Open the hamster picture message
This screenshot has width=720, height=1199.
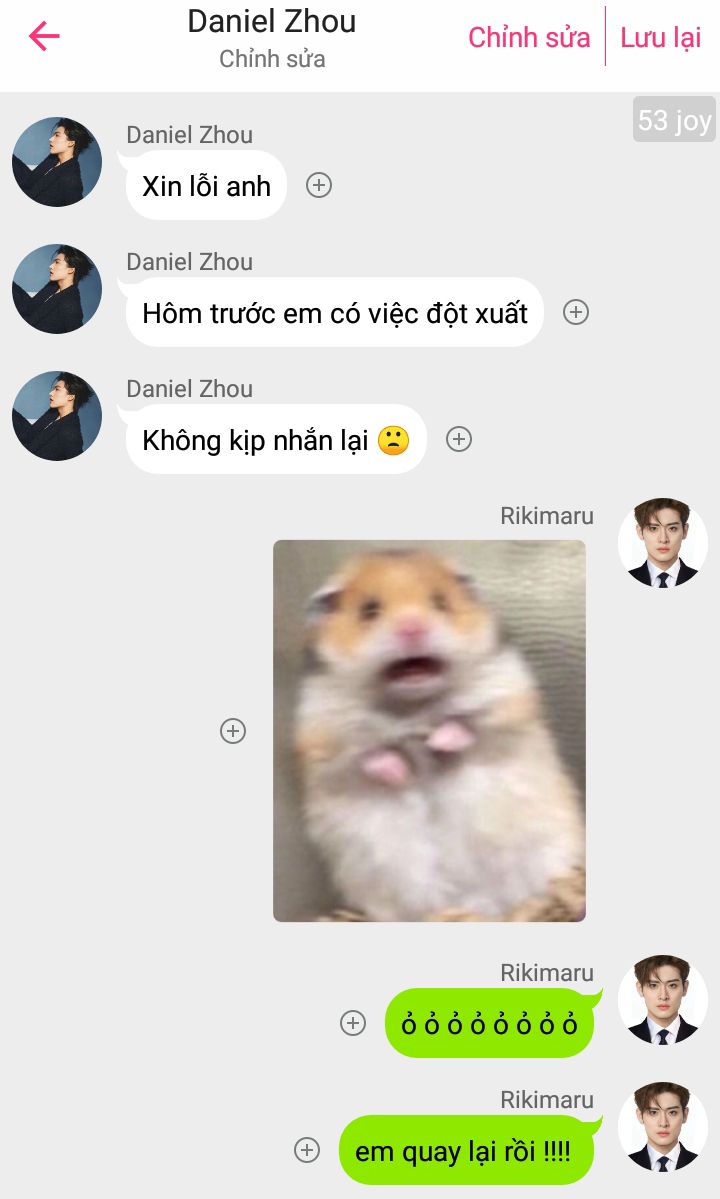coord(429,731)
